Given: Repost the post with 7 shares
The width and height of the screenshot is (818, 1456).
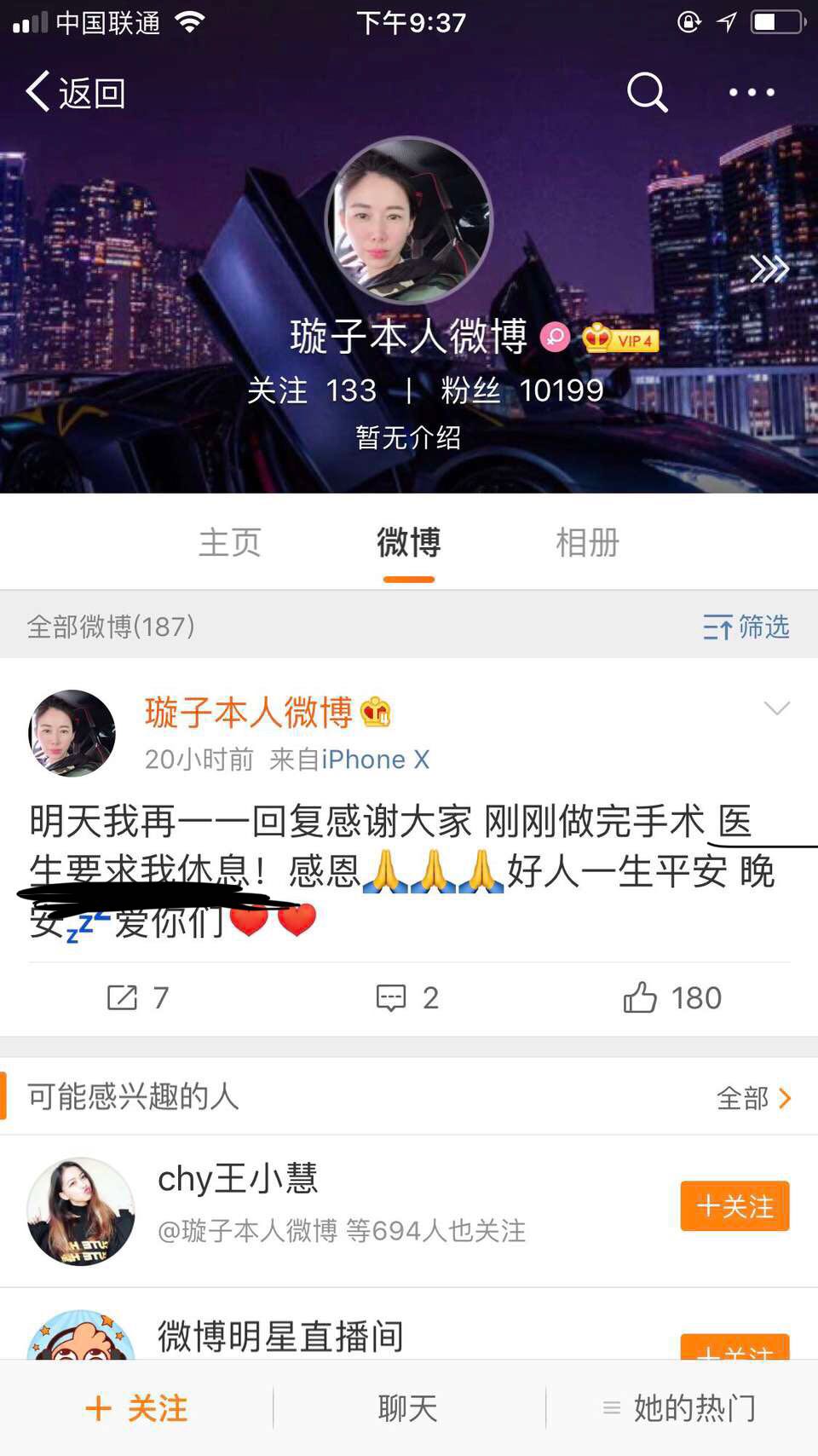Looking at the screenshot, I should click(x=138, y=997).
